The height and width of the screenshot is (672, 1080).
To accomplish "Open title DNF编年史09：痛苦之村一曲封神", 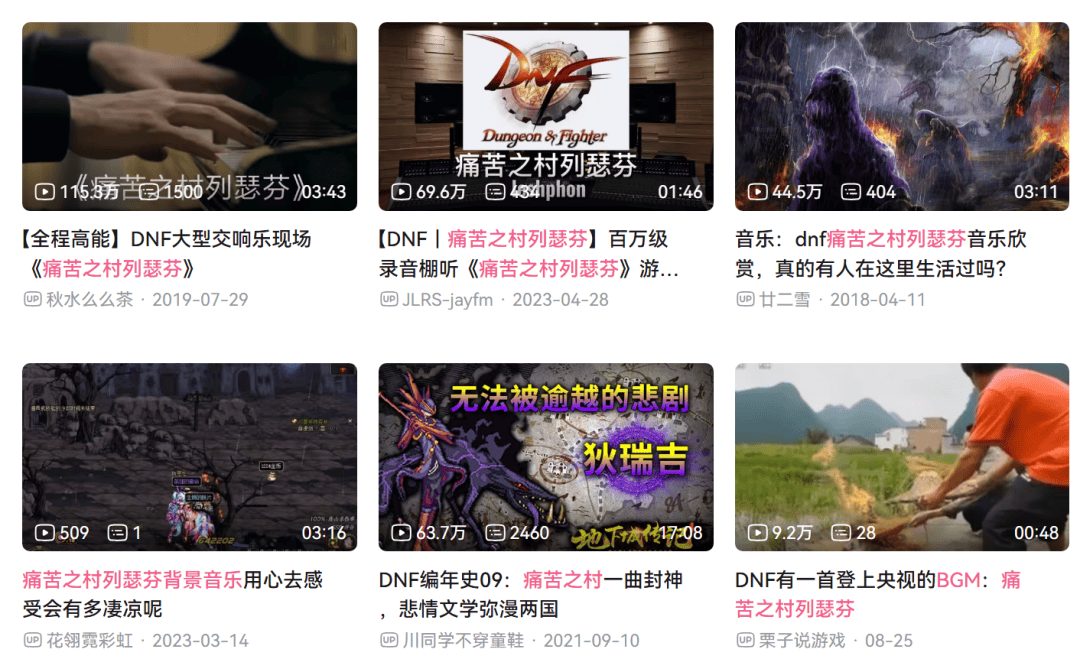I will [530, 580].
